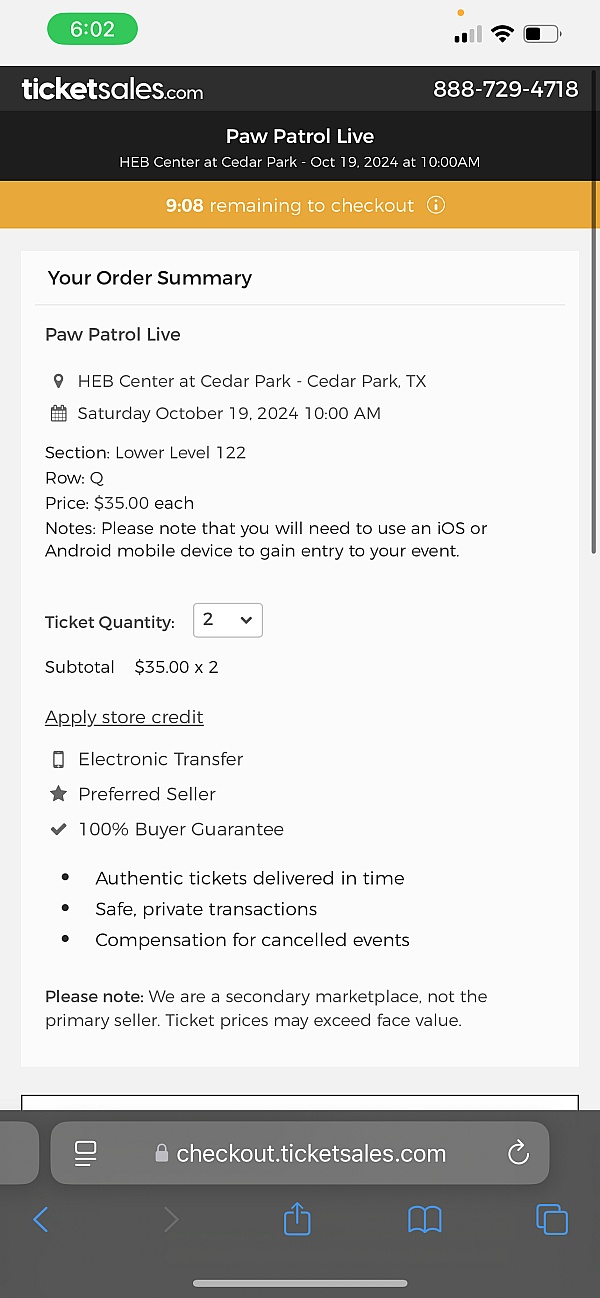The image size is (600, 1298).
Task: Show all open Safari tabs
Action: coord(551,1219)
